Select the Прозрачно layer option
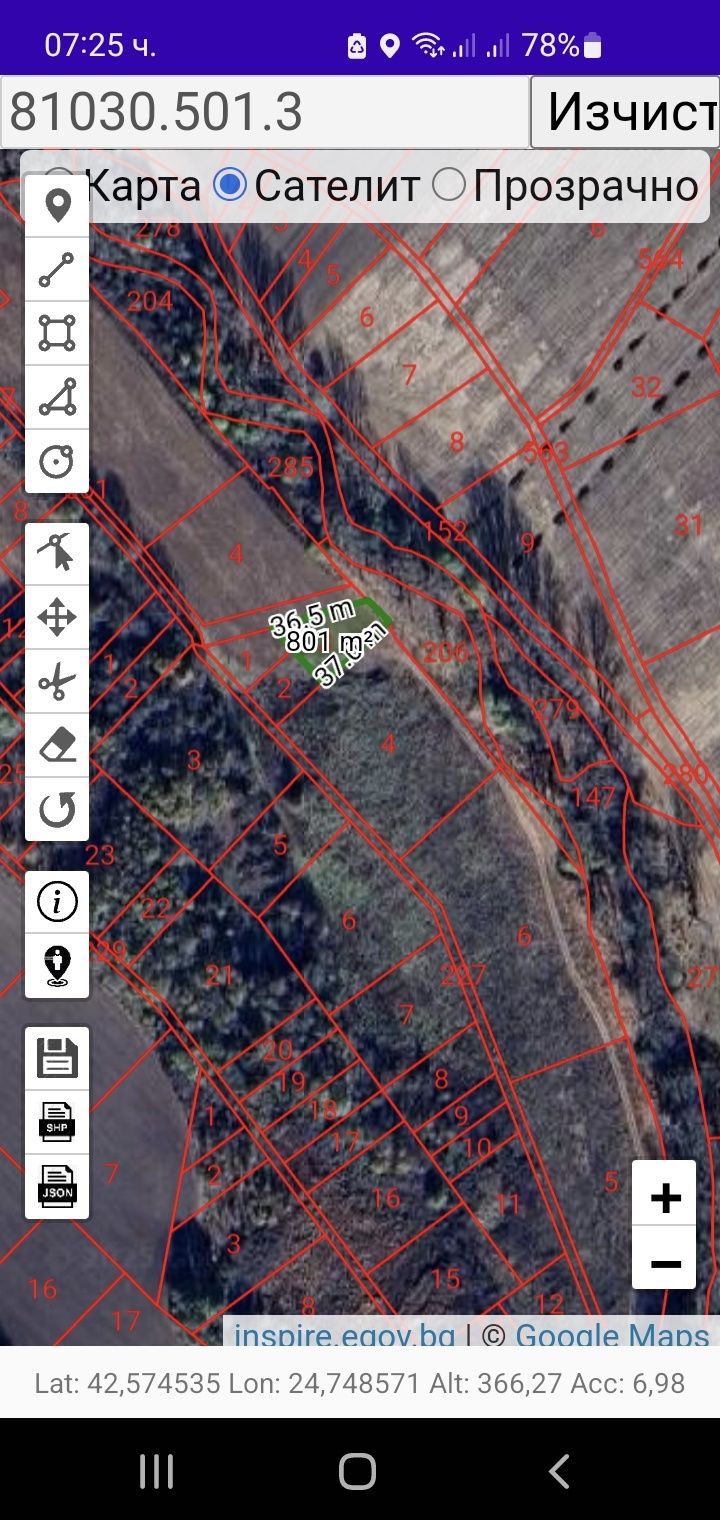The height and width of the screenshot is (1520, 720). [450, 185]
